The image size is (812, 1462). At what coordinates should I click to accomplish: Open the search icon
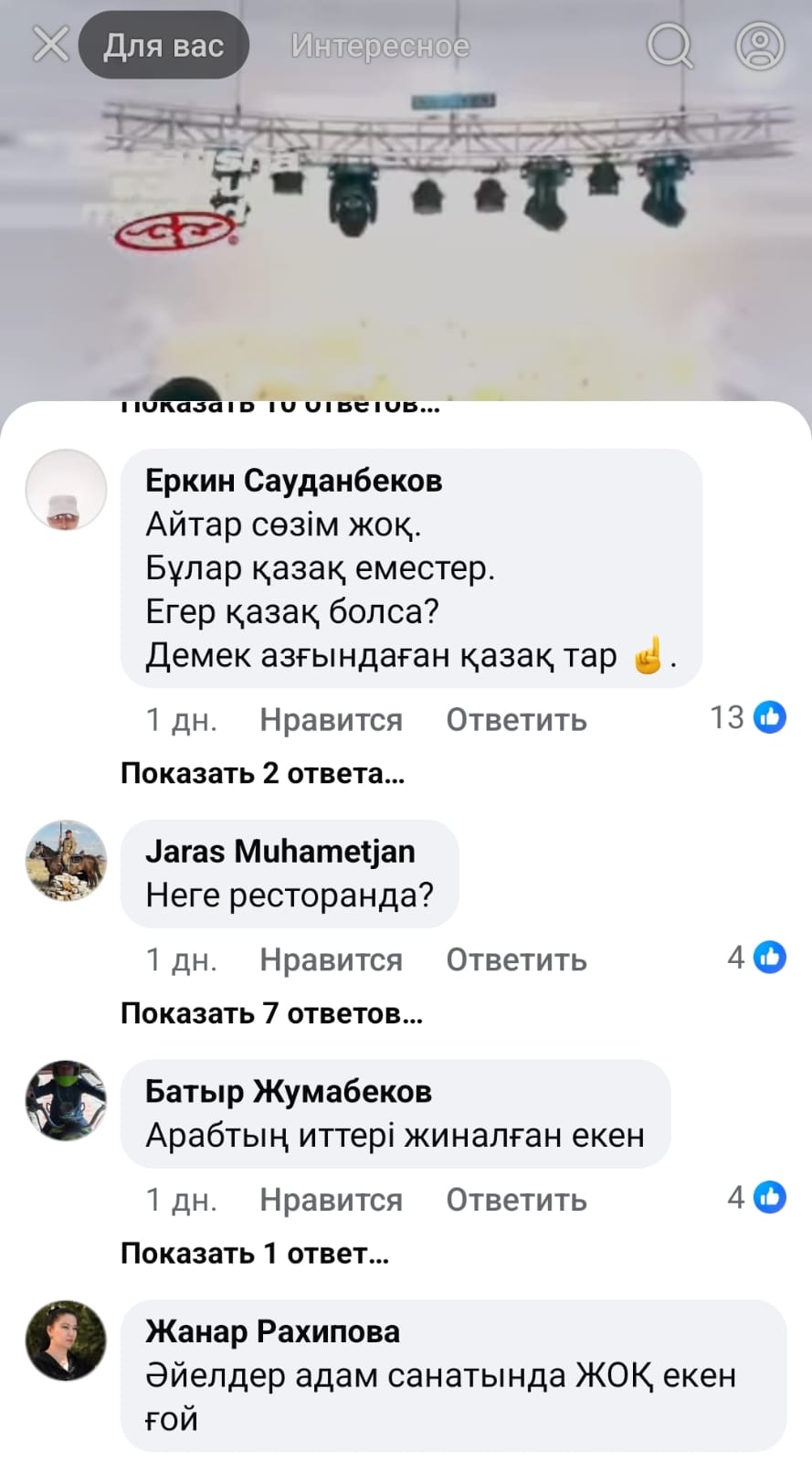point(670,45)
